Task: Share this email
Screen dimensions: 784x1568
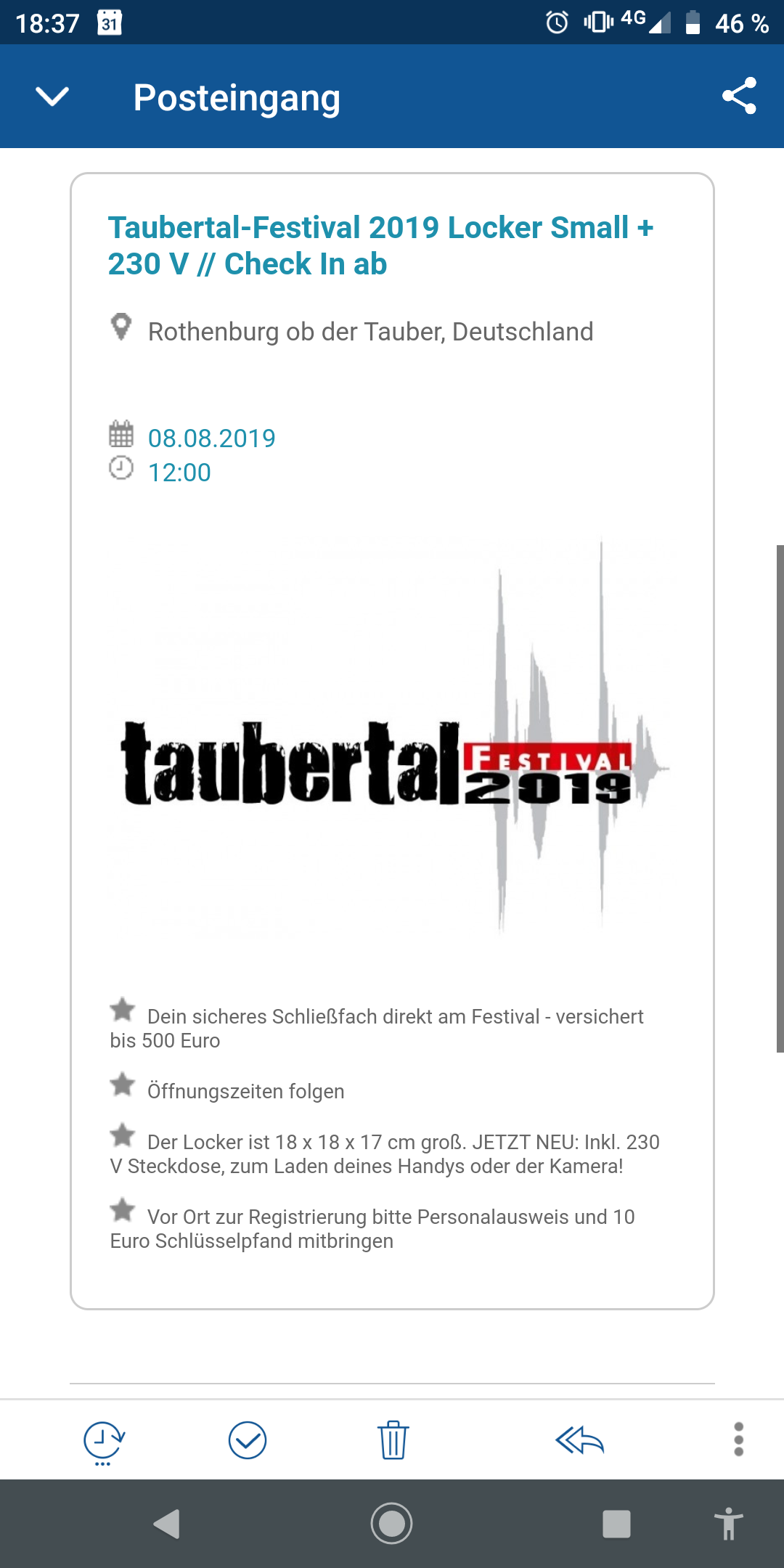Action: 739,97
